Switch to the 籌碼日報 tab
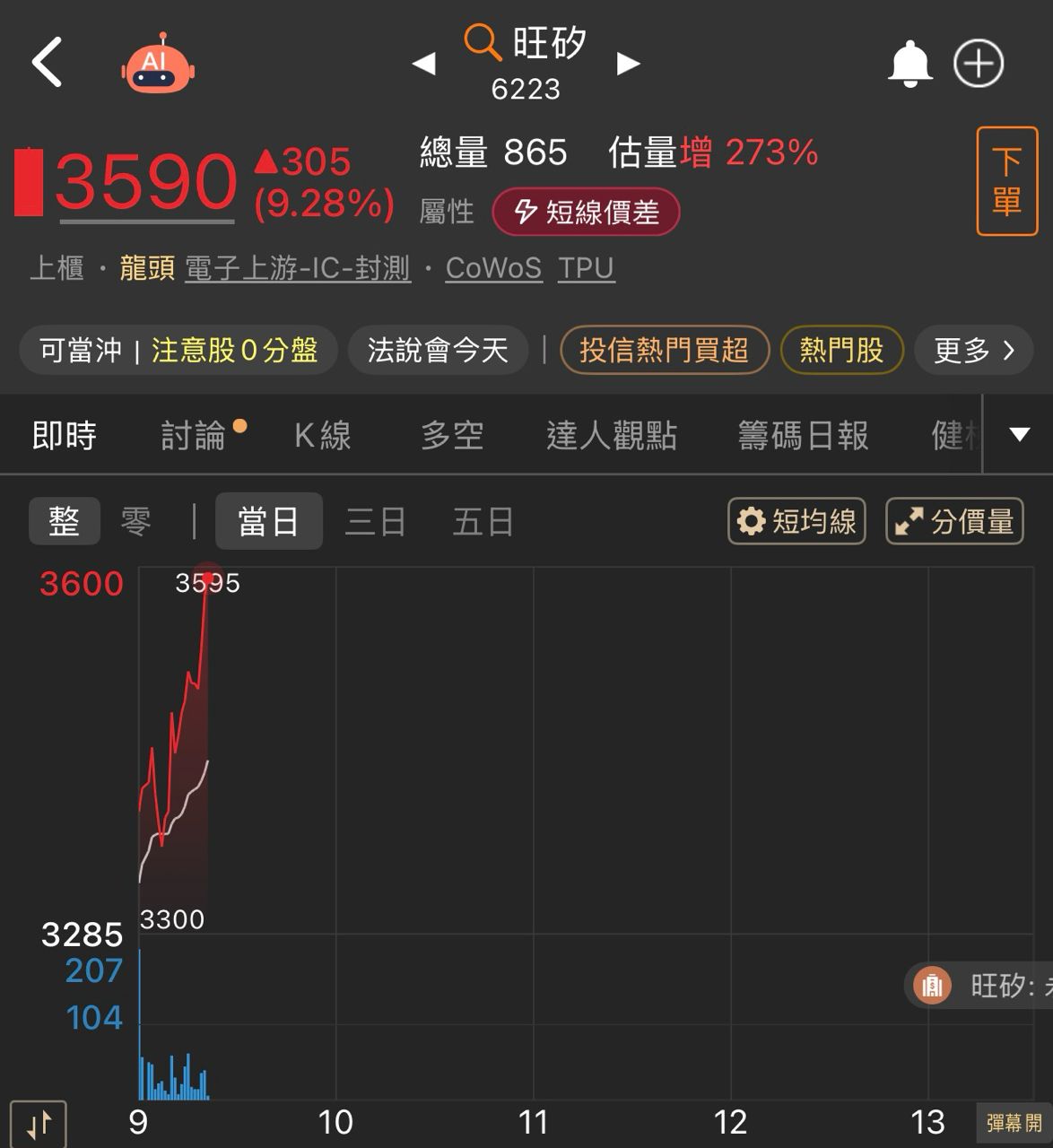The height and width of the screenshot is (1148, 1053). click(803, 436)
